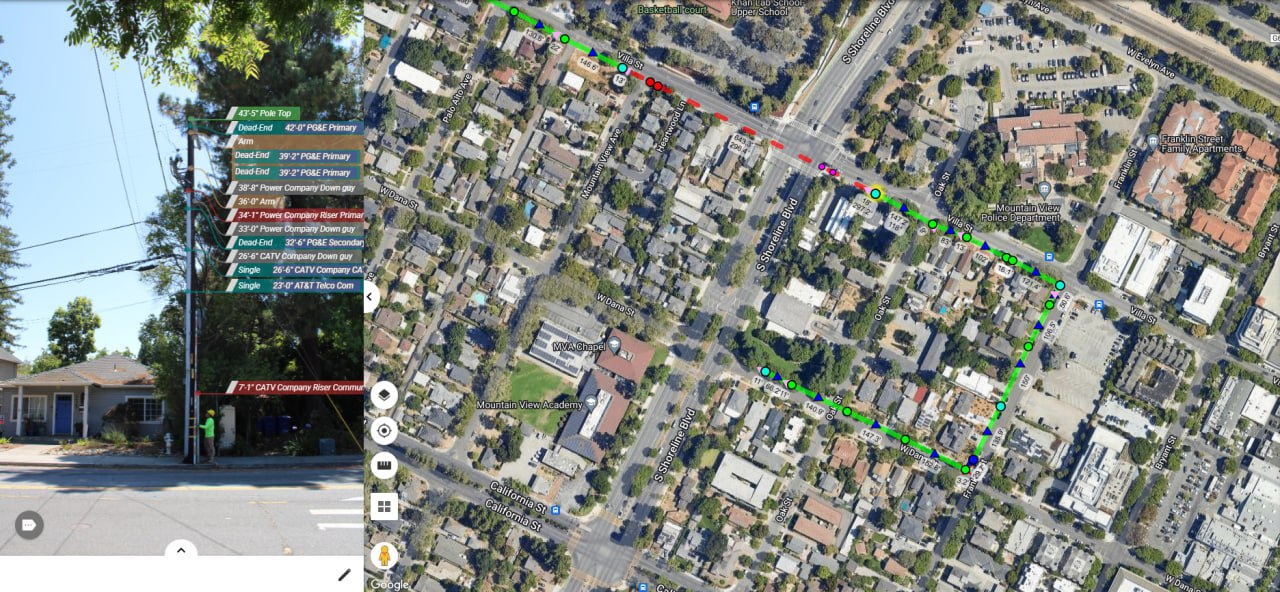Viewport: 1280px width, 592px height.
Task: Select the 43'-5" Pole Top annotation
Action: [x=264, y=113]
